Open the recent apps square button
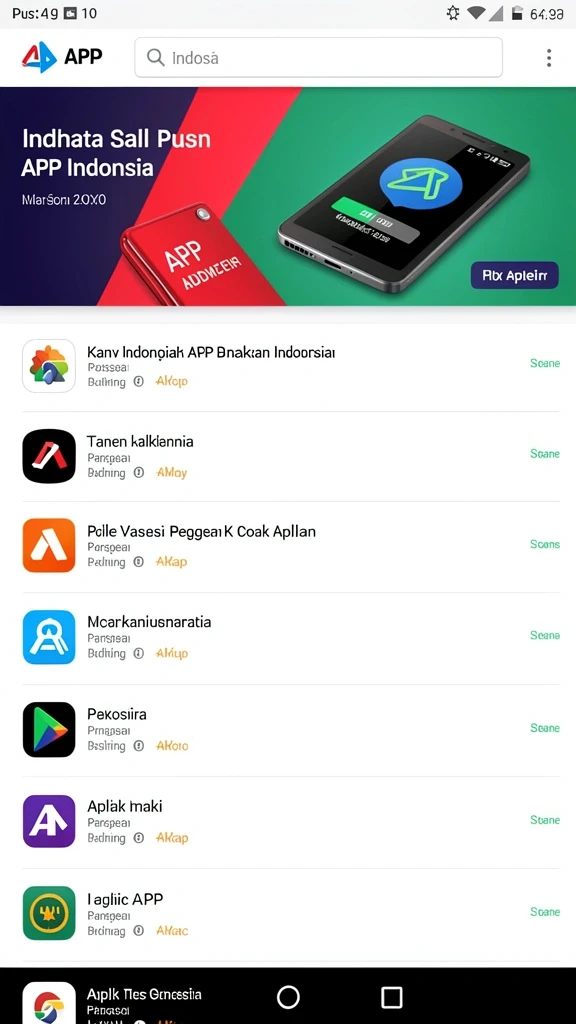The width and height of the screenshot is (576, 1024). pos(391,997)
